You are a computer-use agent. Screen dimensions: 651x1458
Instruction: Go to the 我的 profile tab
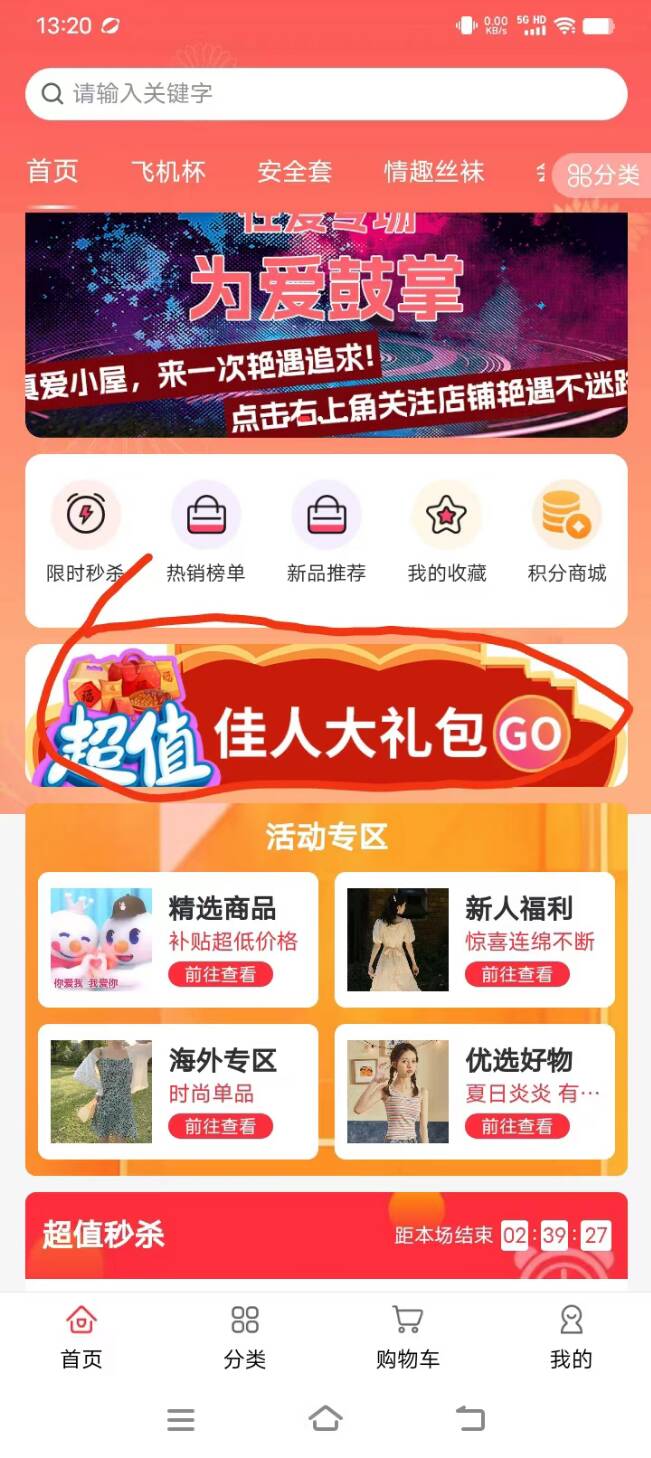click(x=571, y=1336)
